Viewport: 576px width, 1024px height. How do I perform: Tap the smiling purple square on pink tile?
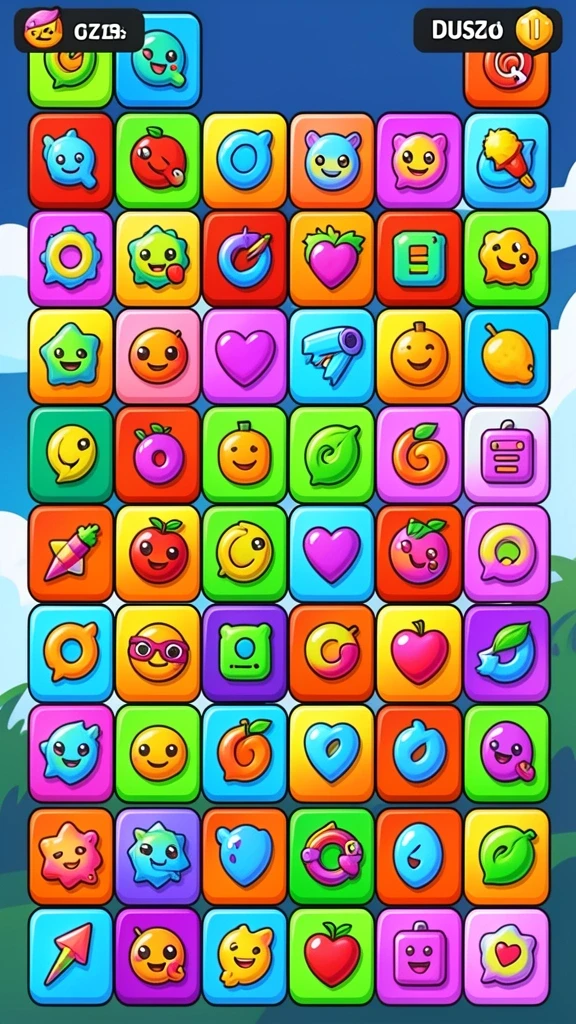(419, 957)
